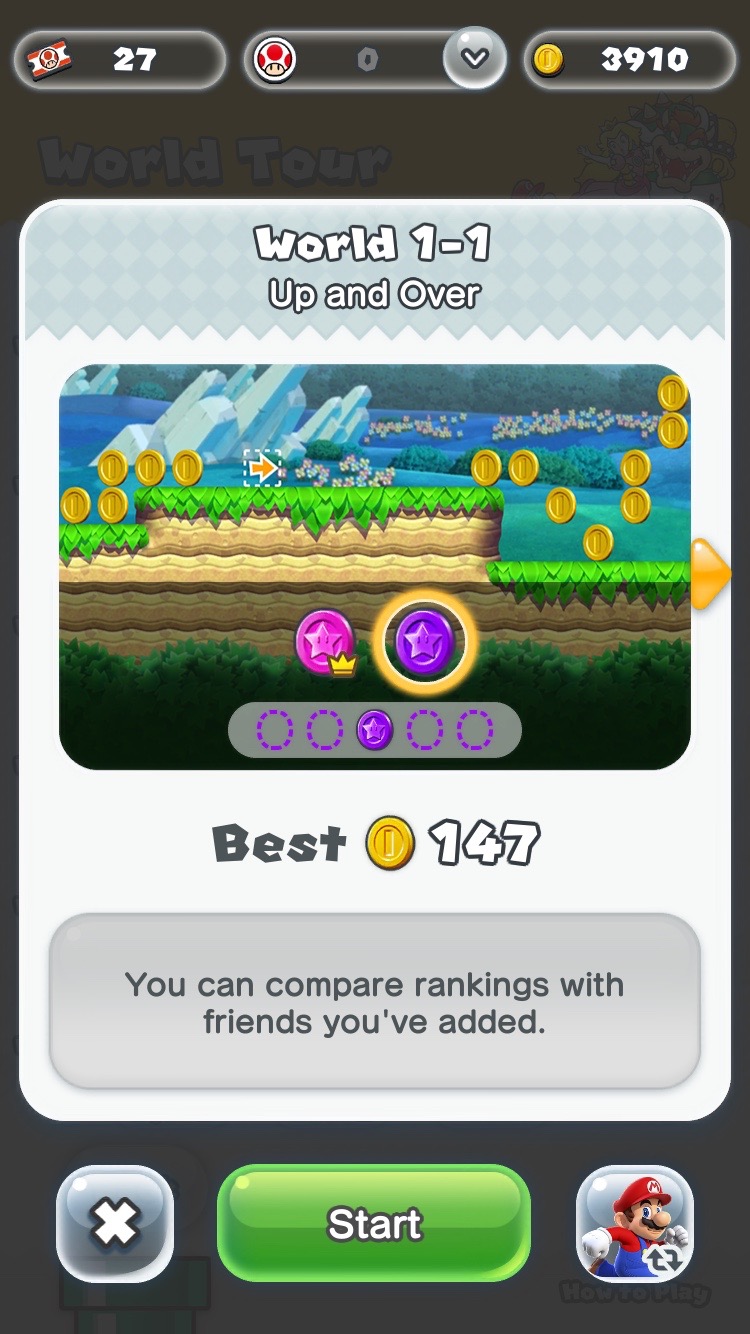Select the pink star coin challenge
The image size is (750, 1334).
(x=325, y=641)
